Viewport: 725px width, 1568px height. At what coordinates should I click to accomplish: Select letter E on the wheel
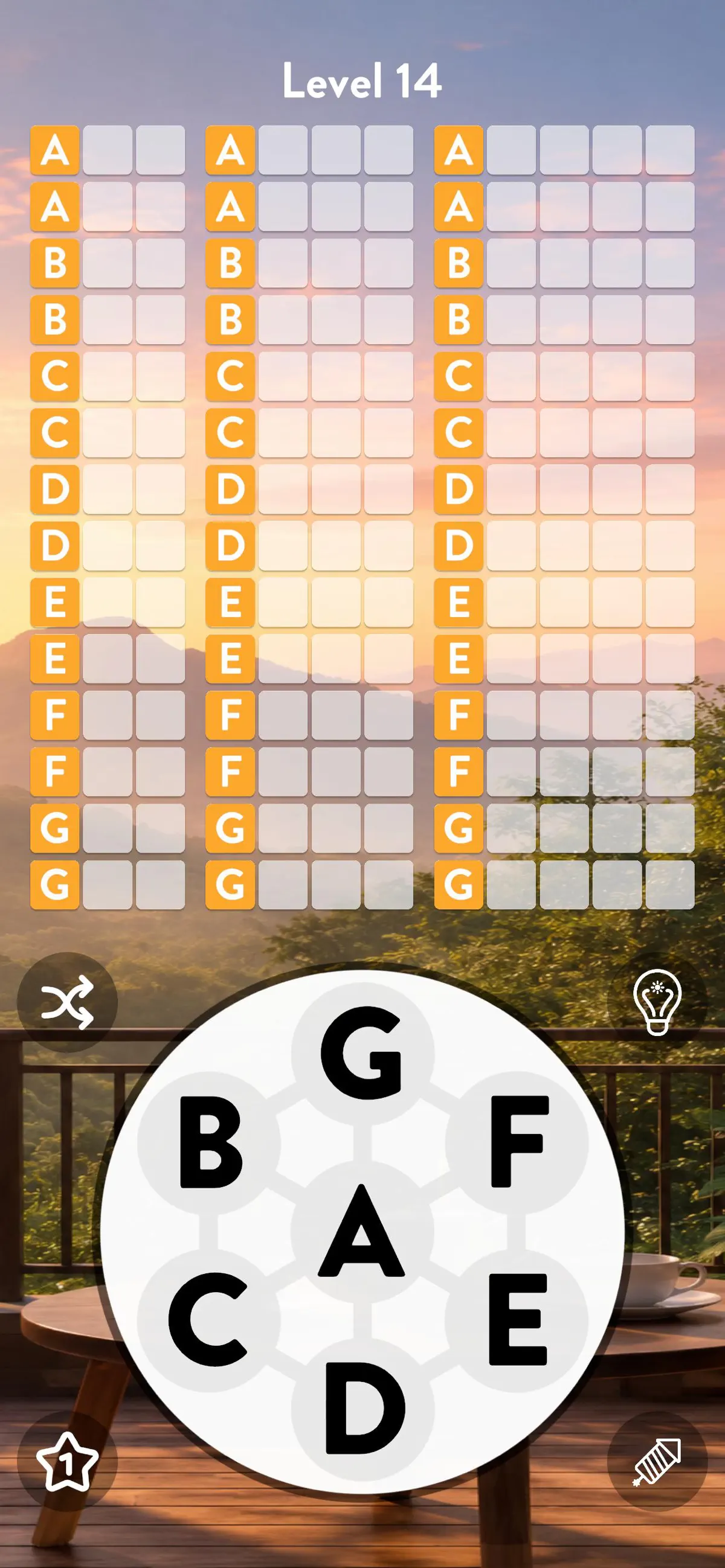click(x=517, y=1320)
